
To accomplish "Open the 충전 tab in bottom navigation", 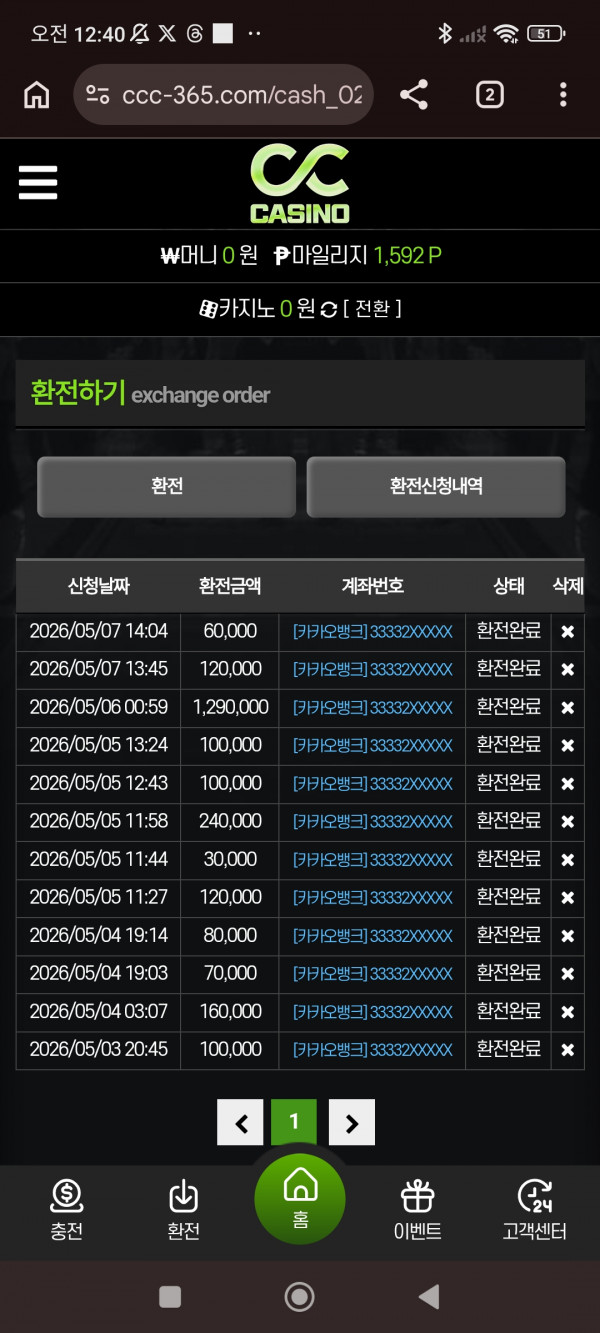I will click(x=66, y=1210).
